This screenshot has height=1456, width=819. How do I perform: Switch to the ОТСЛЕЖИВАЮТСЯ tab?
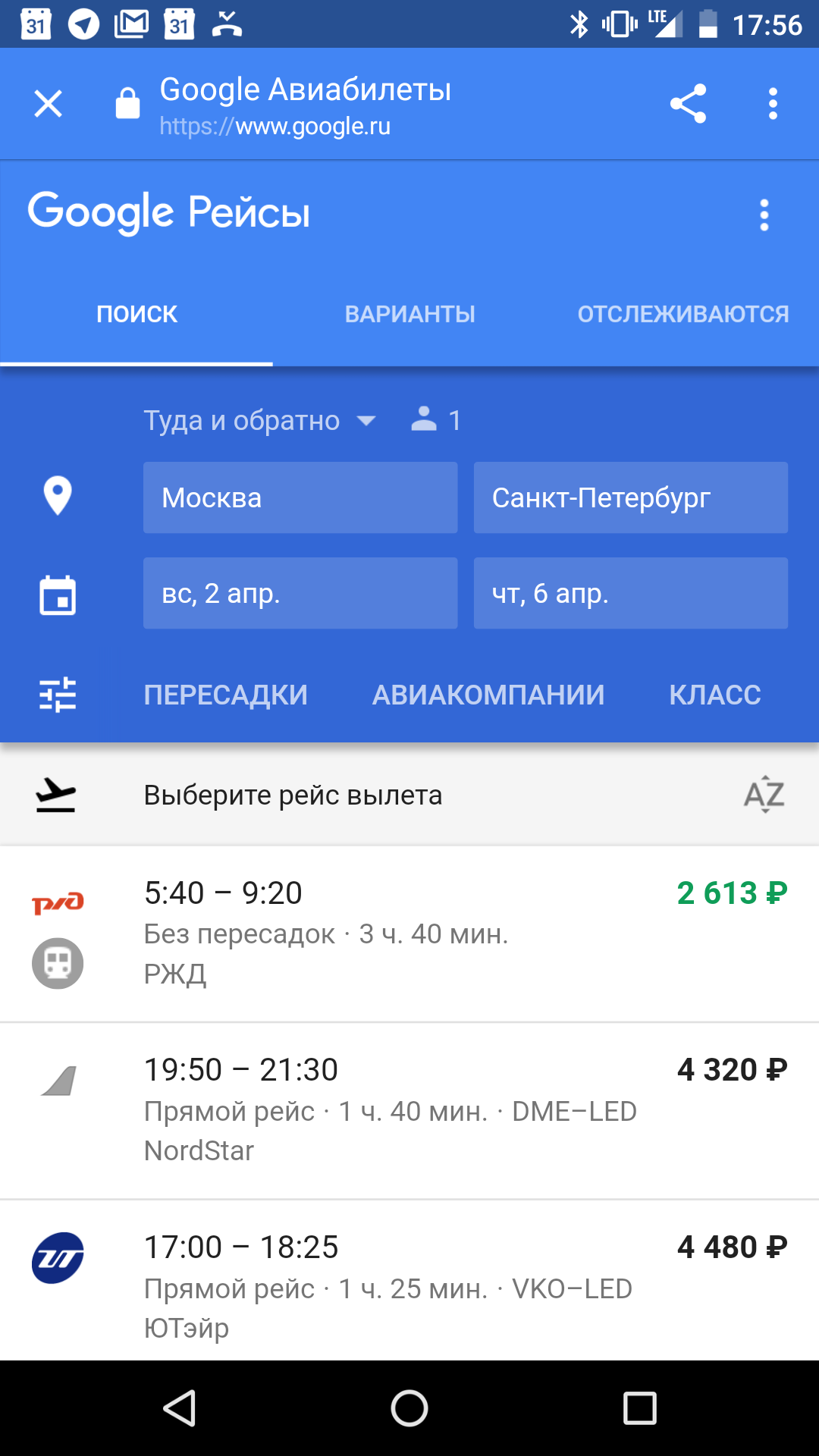(x=682, y=314)
